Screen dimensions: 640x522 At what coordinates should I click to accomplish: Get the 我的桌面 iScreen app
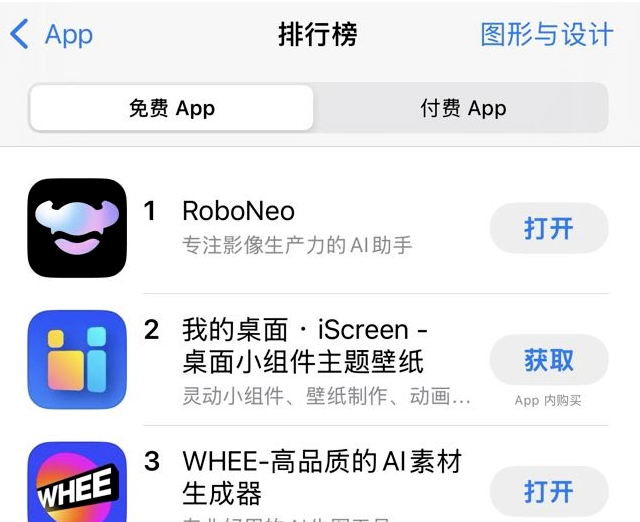point(548,360)
